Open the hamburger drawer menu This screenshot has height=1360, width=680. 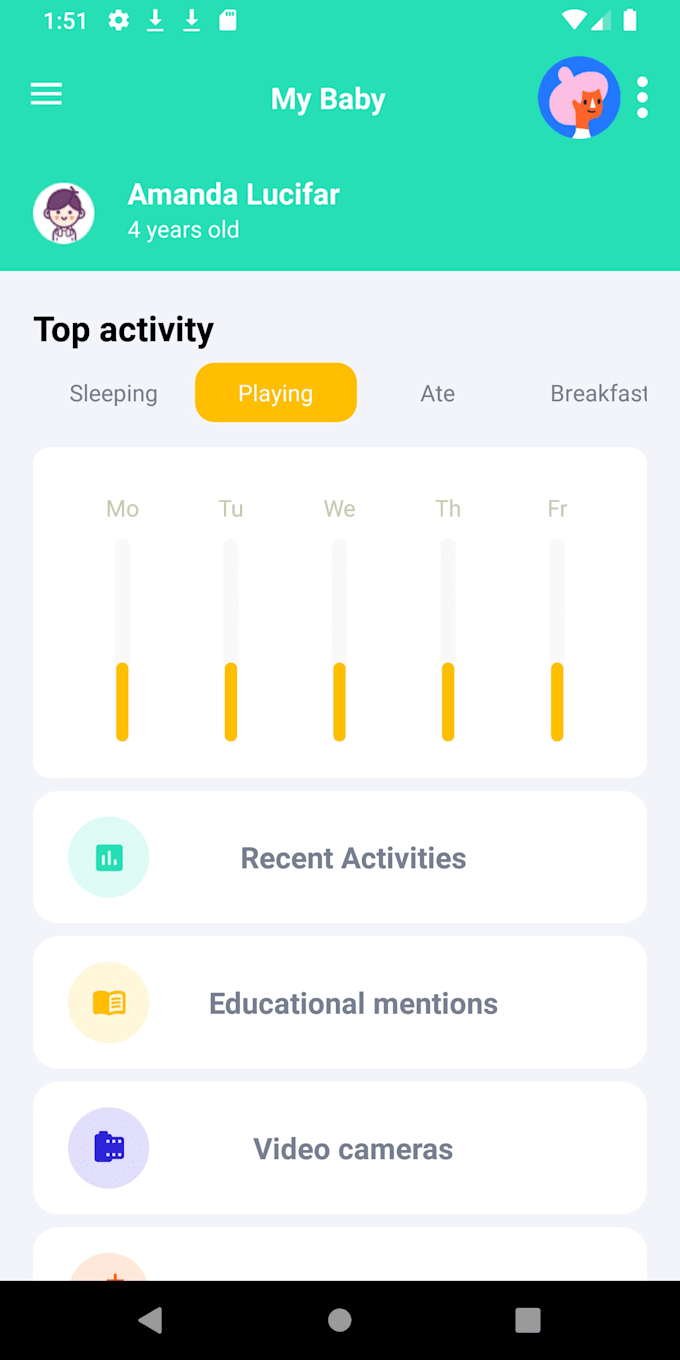[x=46, y=95]
